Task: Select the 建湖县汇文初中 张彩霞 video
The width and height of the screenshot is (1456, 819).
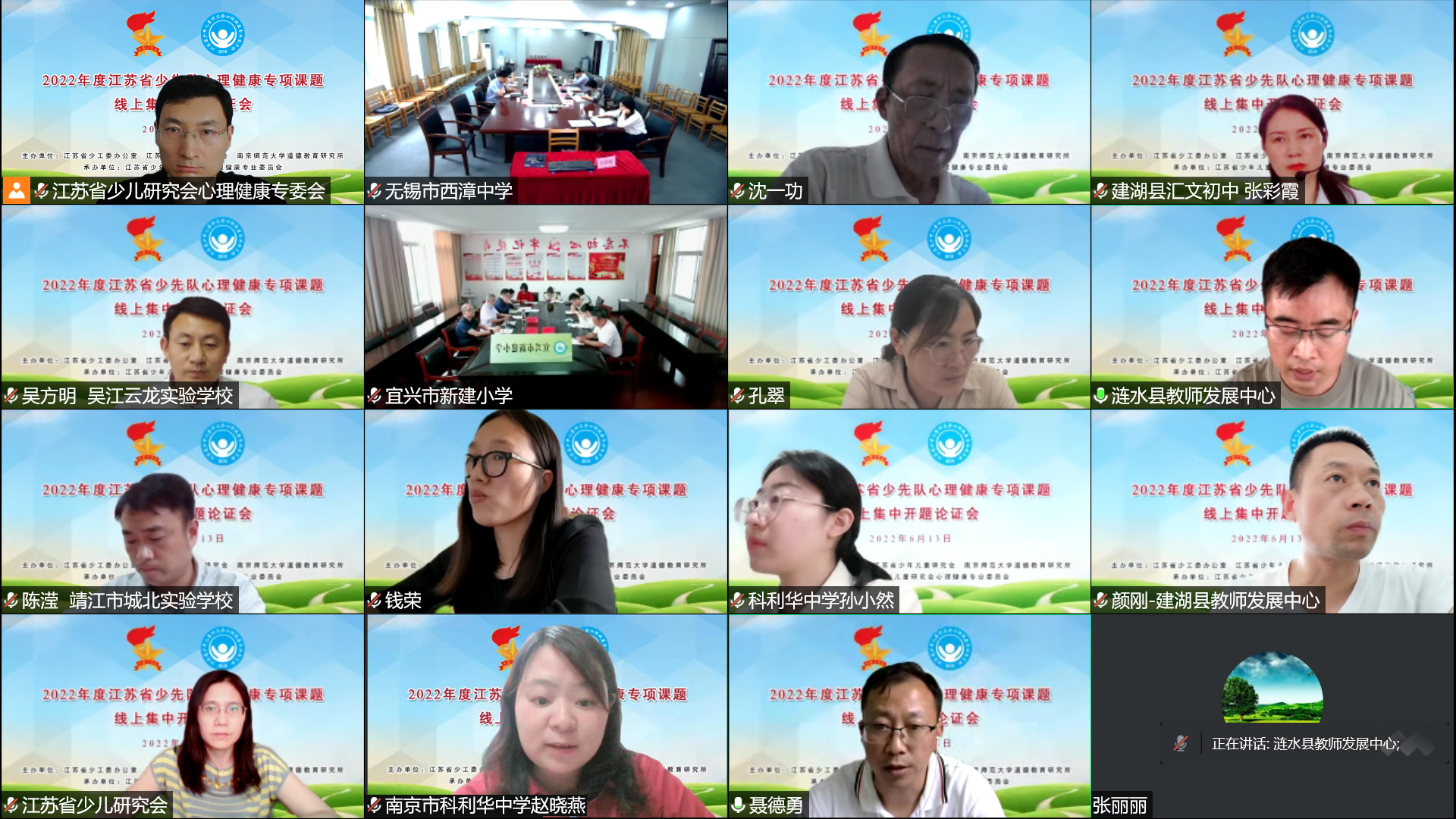Action: (x=1272, y=102)
